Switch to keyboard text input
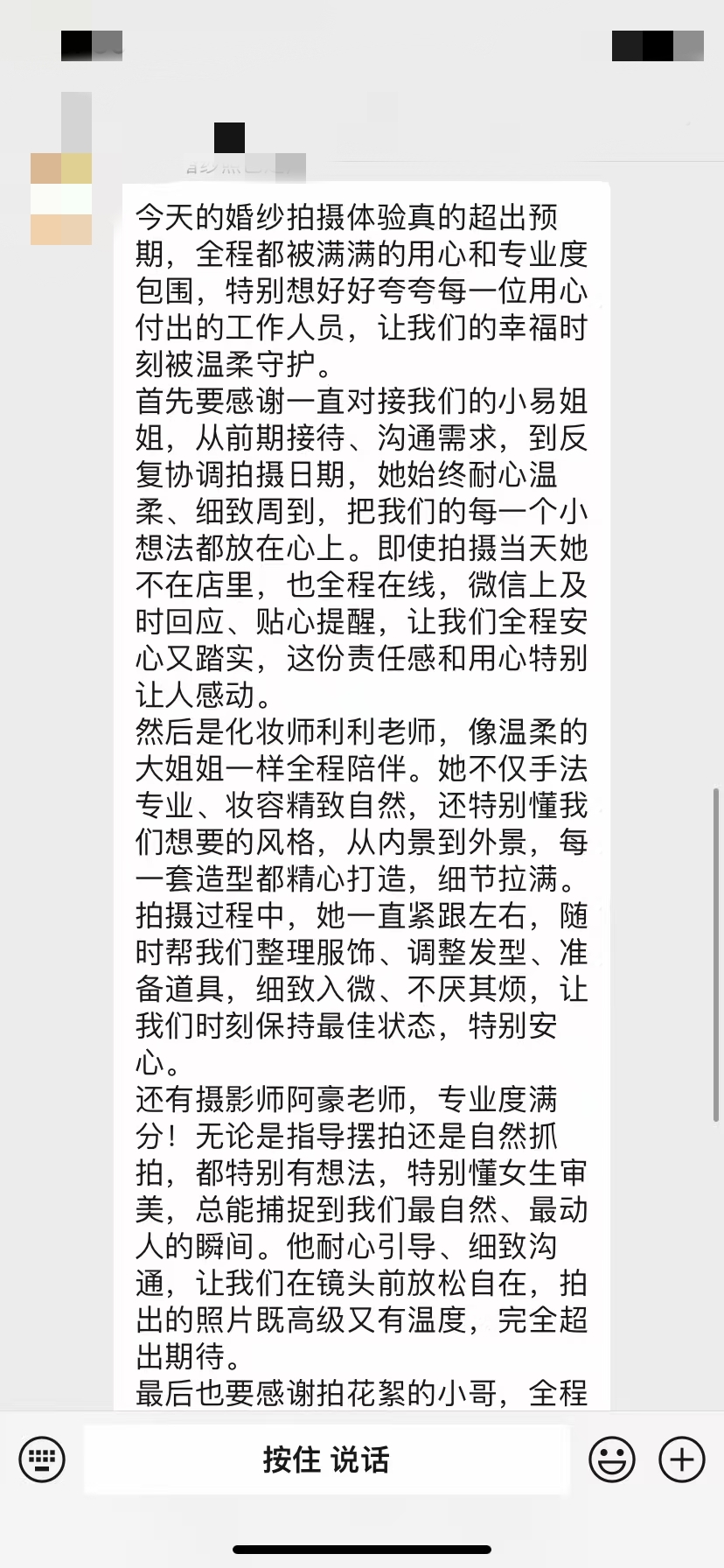The image size is (724, 1568). pyautogui.click(x=42, y=1459)
